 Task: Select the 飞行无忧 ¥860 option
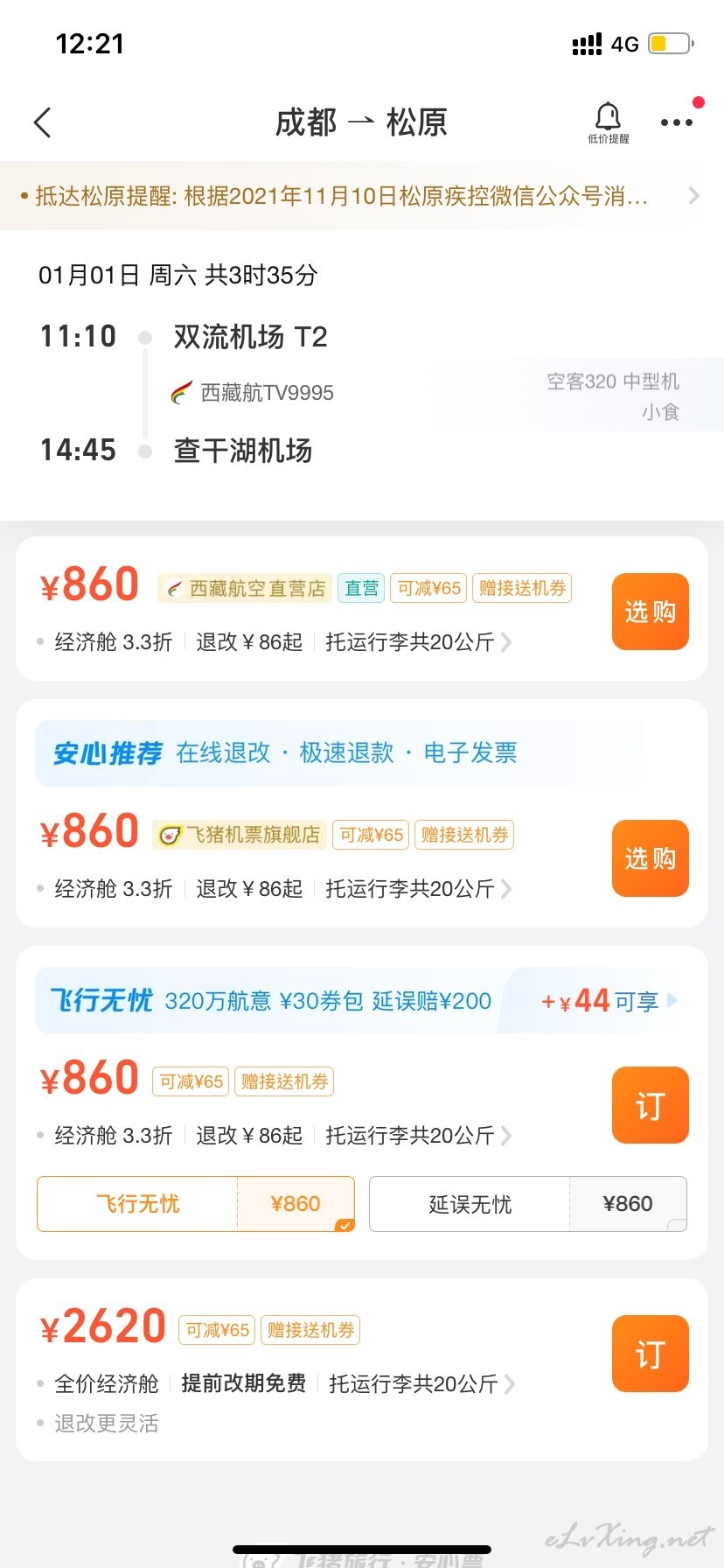tap(196, 1204)
